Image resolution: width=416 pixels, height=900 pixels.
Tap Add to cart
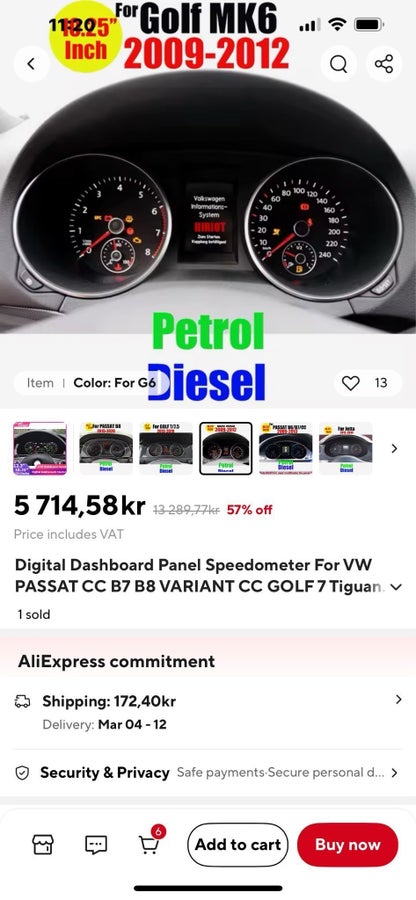(238, 844)
